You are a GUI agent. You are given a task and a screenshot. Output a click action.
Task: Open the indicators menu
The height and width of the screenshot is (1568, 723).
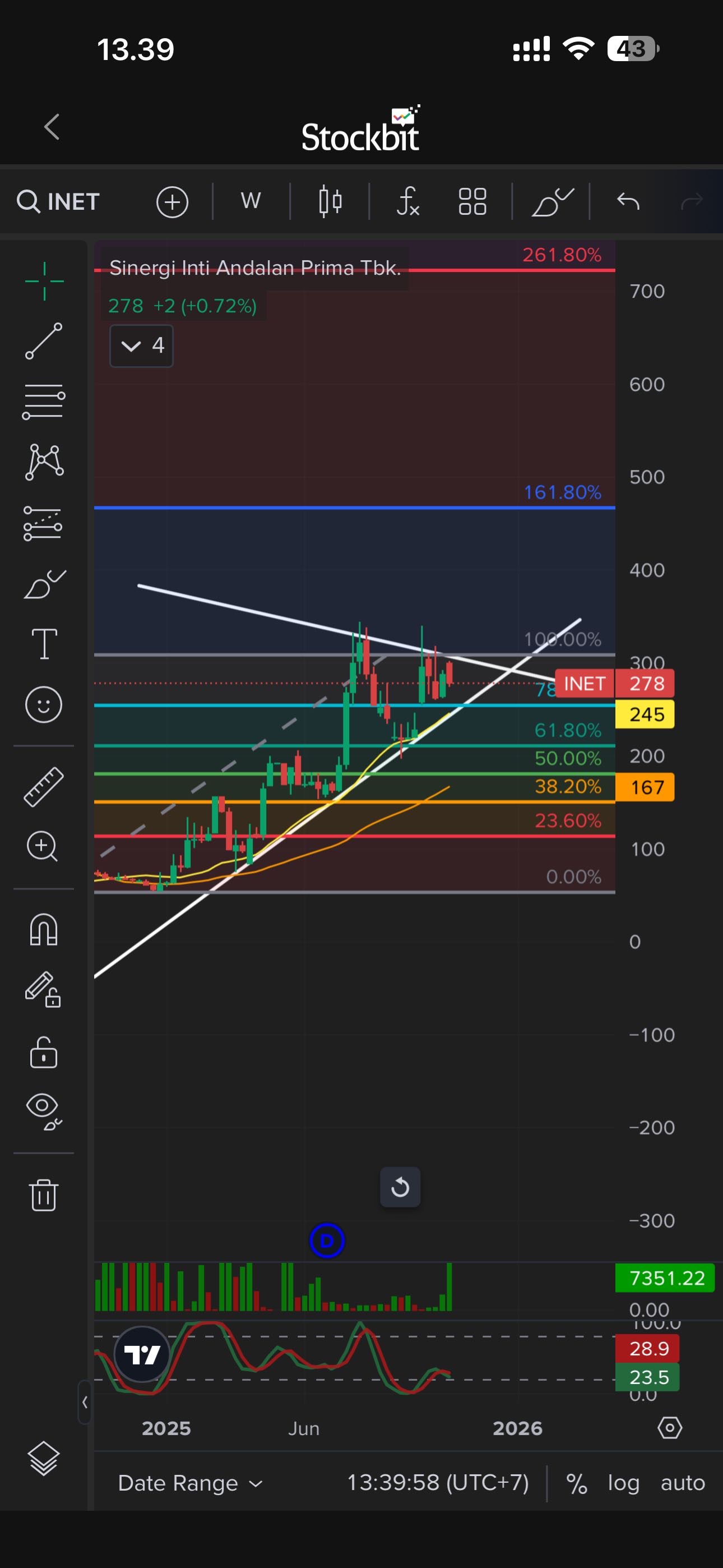(408, 201)
